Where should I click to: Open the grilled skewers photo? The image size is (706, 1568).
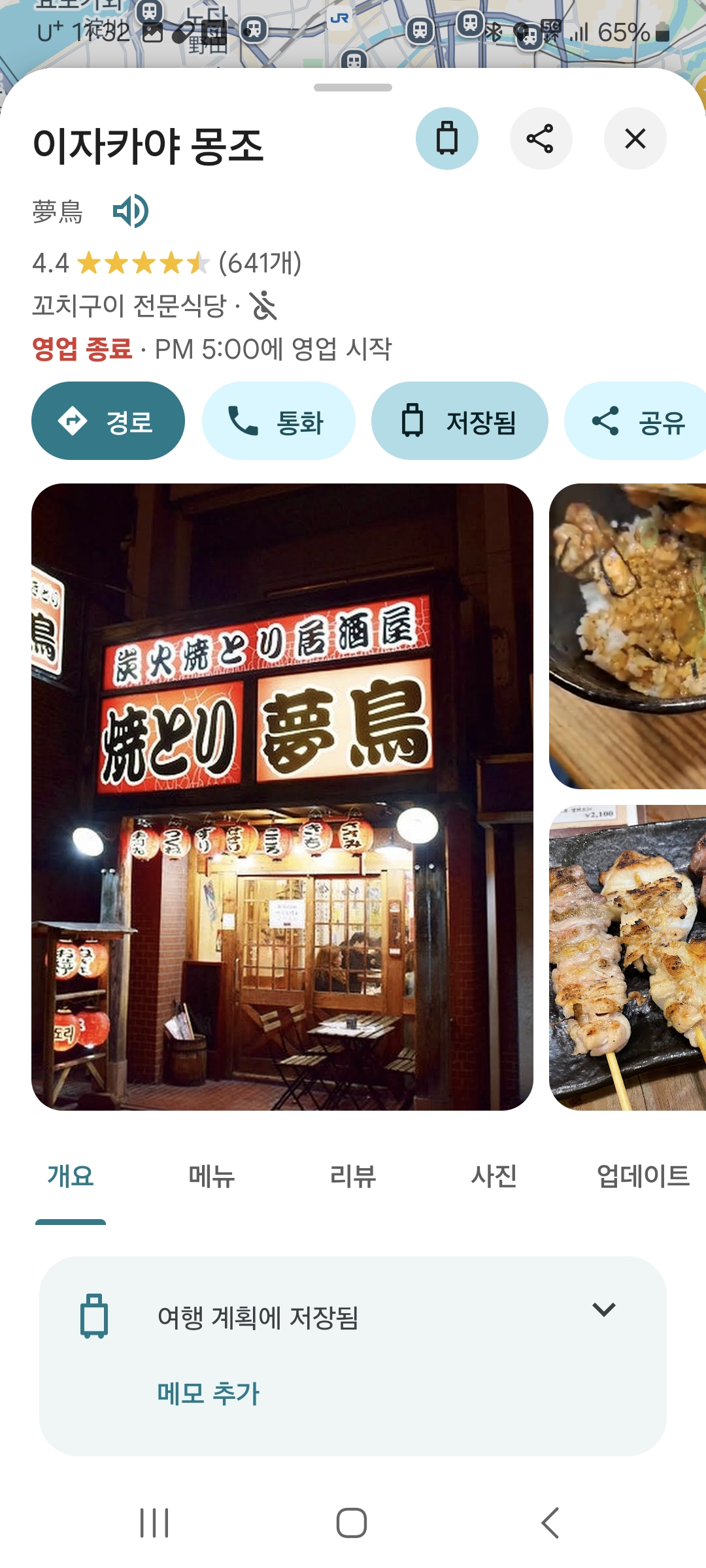pos(628,957)
